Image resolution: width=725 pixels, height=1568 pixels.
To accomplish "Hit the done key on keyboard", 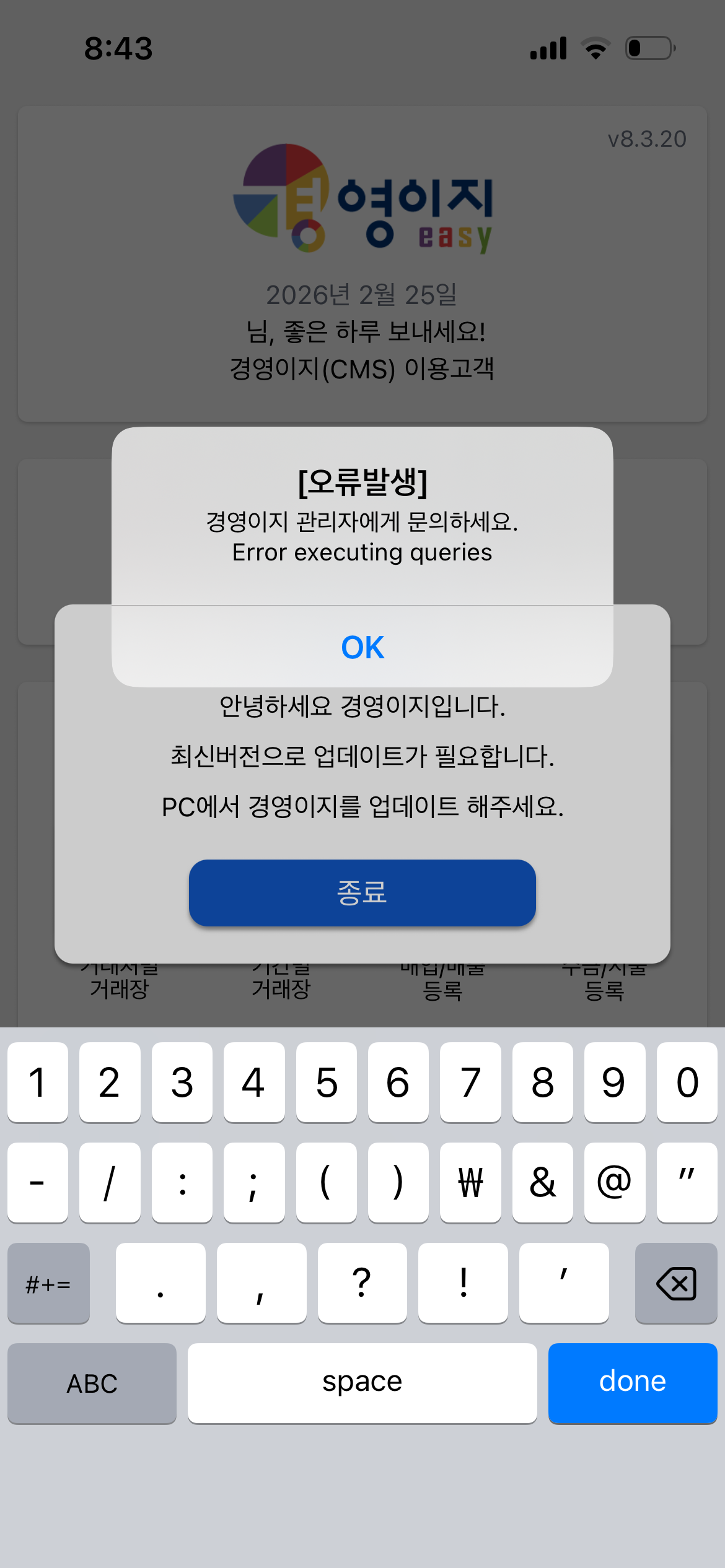I will point(632,1382).
